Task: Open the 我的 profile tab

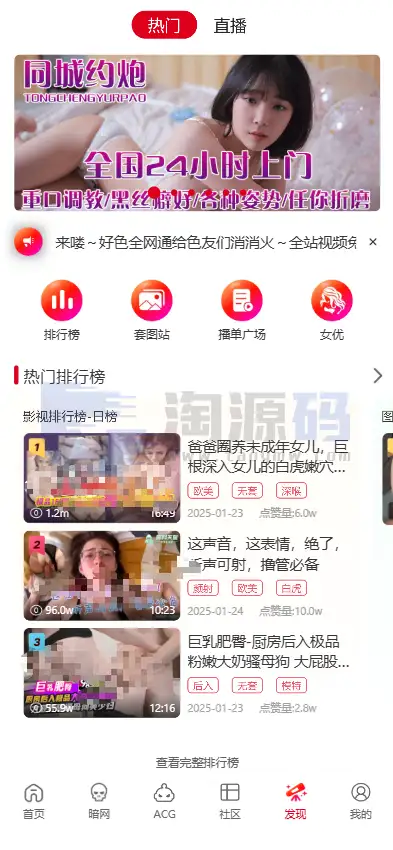Action: pos(360,801)
